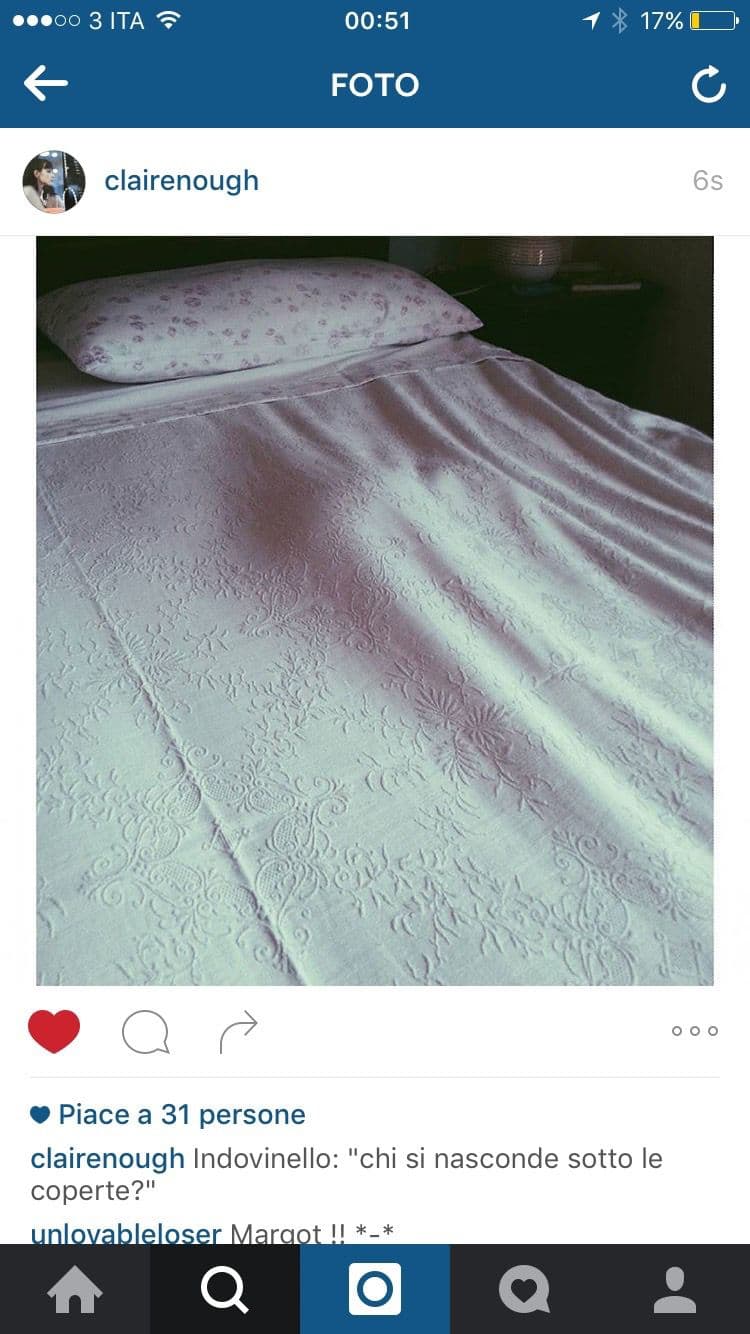Go back using the arrow
This screenshot has width=750, height=1334.
click(46, 84)
